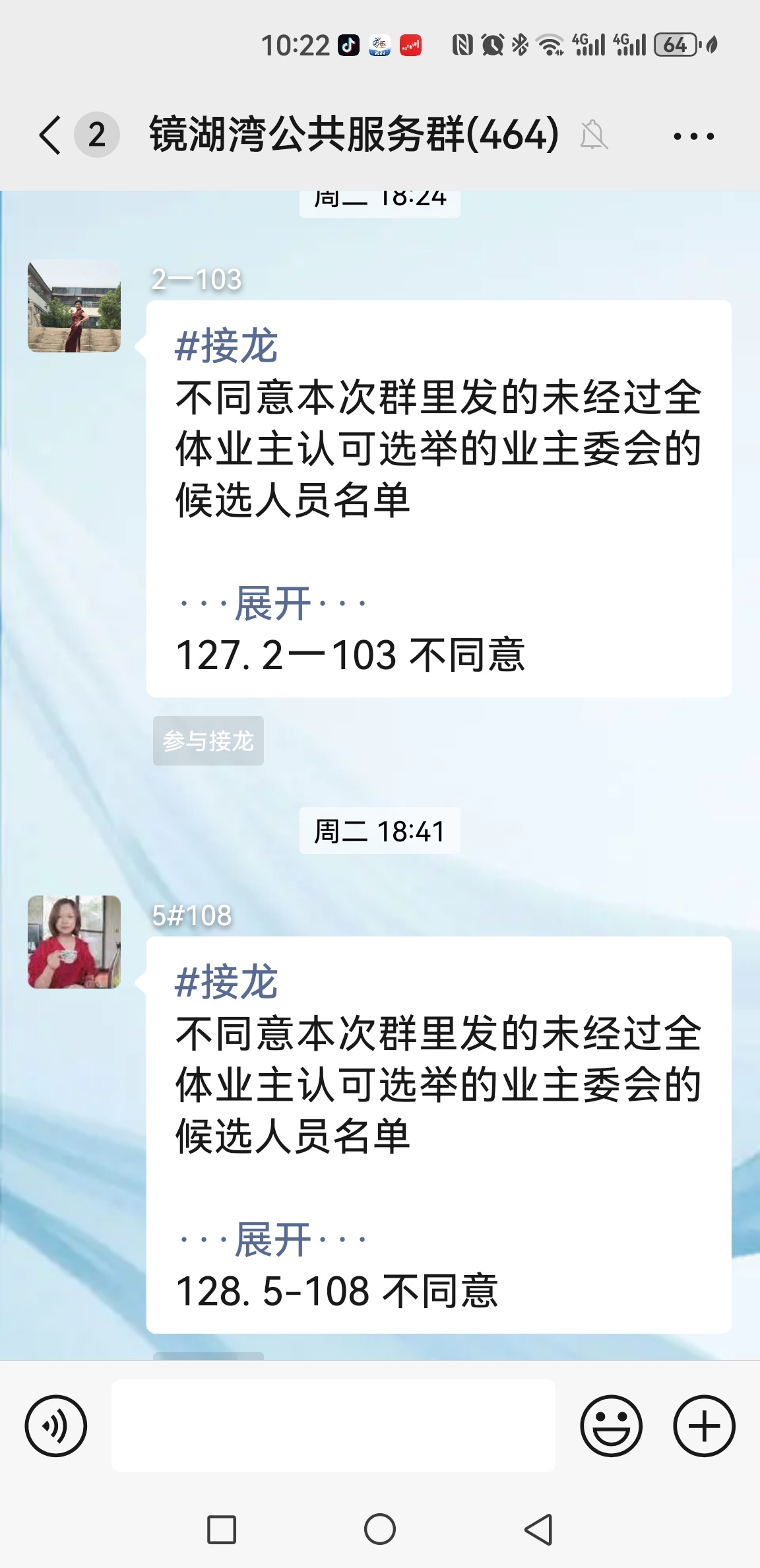The height and width of the screenshot is (1568, 760).
Task: Tap the #接龙 tag in 2—103's message
Action: tap(226, 346)
